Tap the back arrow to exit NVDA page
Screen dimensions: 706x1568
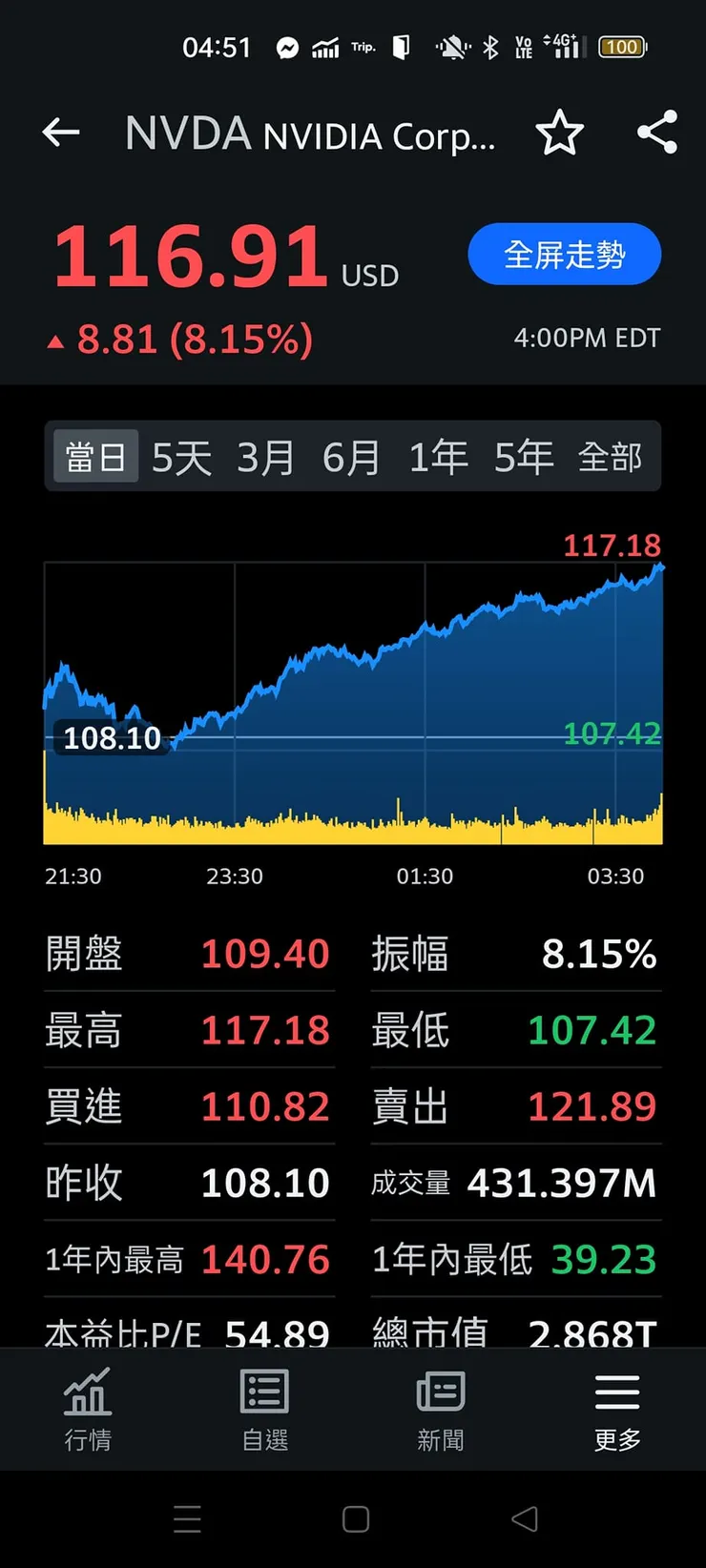(x=61, y=134)
